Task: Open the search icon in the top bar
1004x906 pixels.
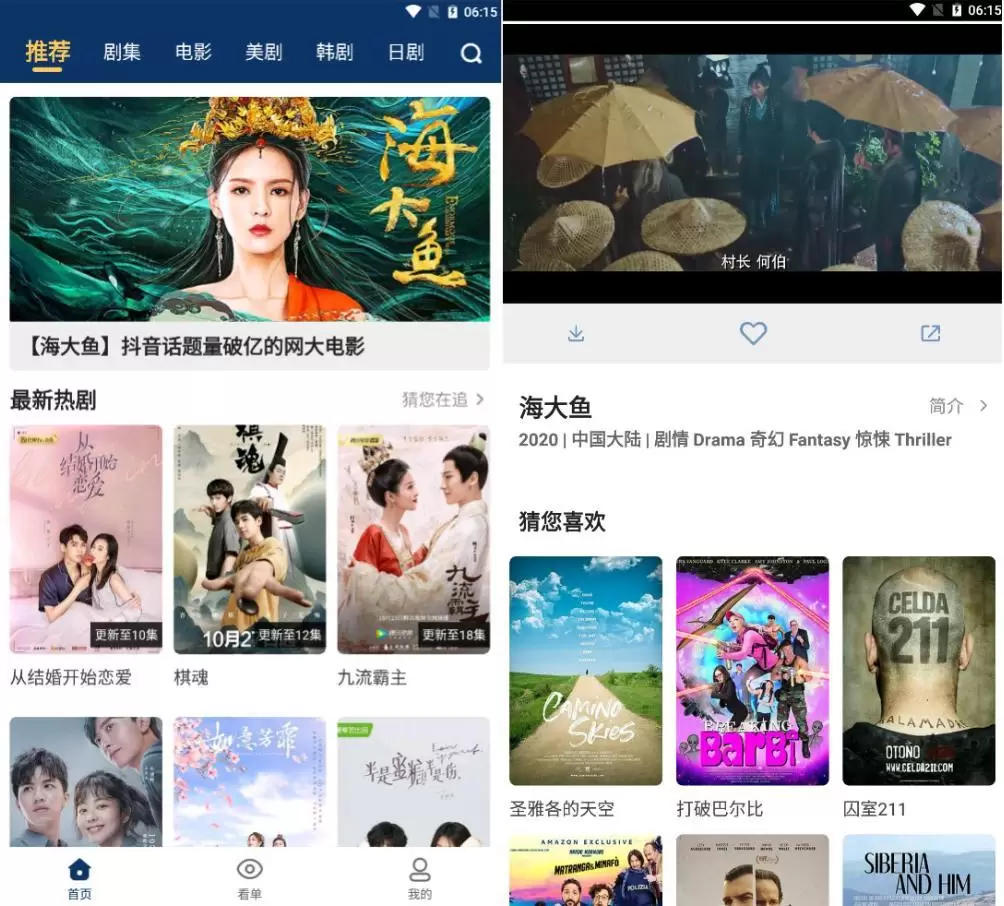Action: pos(471,54)
